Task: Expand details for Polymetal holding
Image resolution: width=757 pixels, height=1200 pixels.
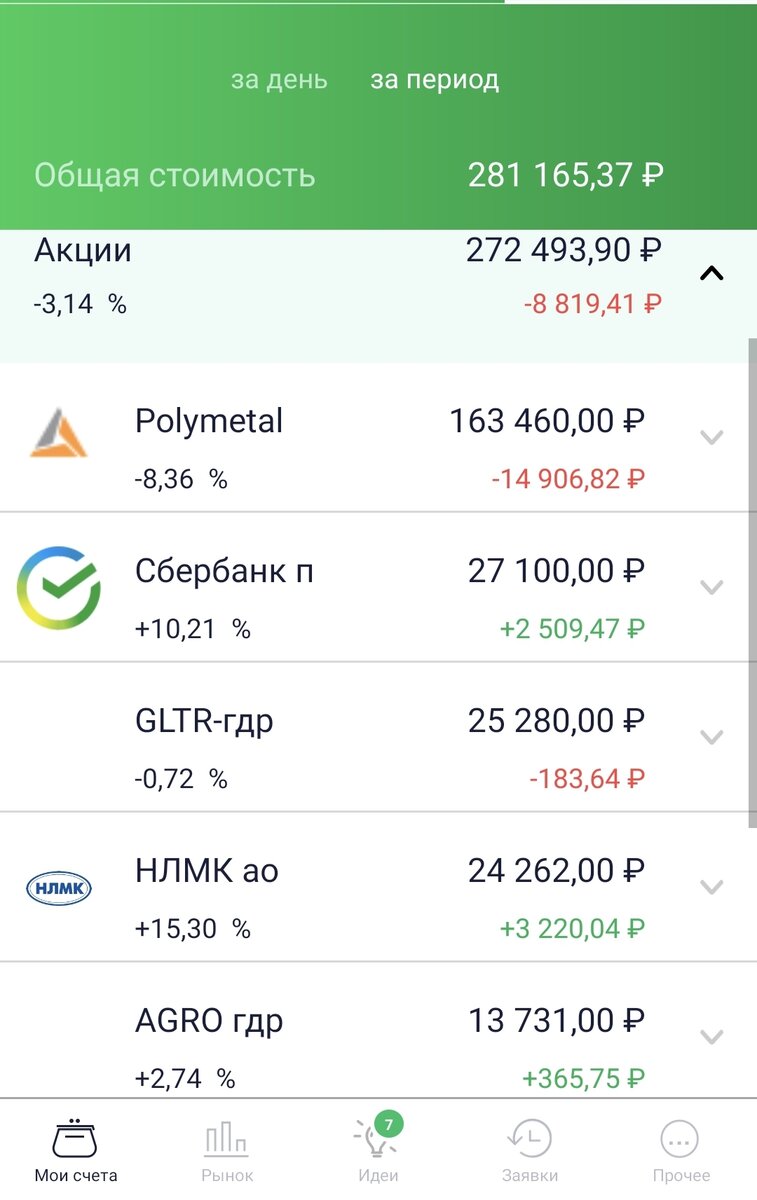Action: [x=711, y=437]
